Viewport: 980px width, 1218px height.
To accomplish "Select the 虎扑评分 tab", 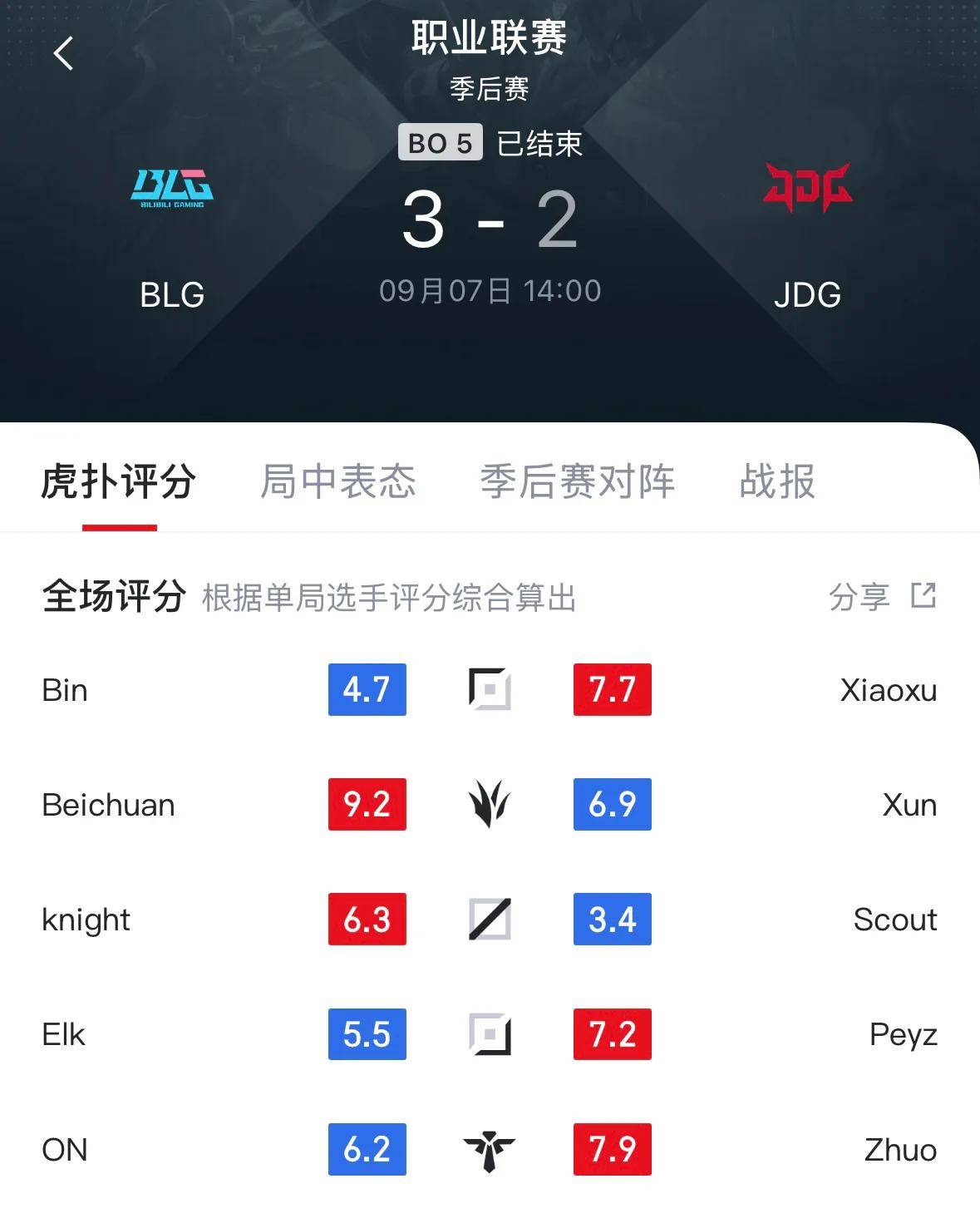I will [119, 481].
